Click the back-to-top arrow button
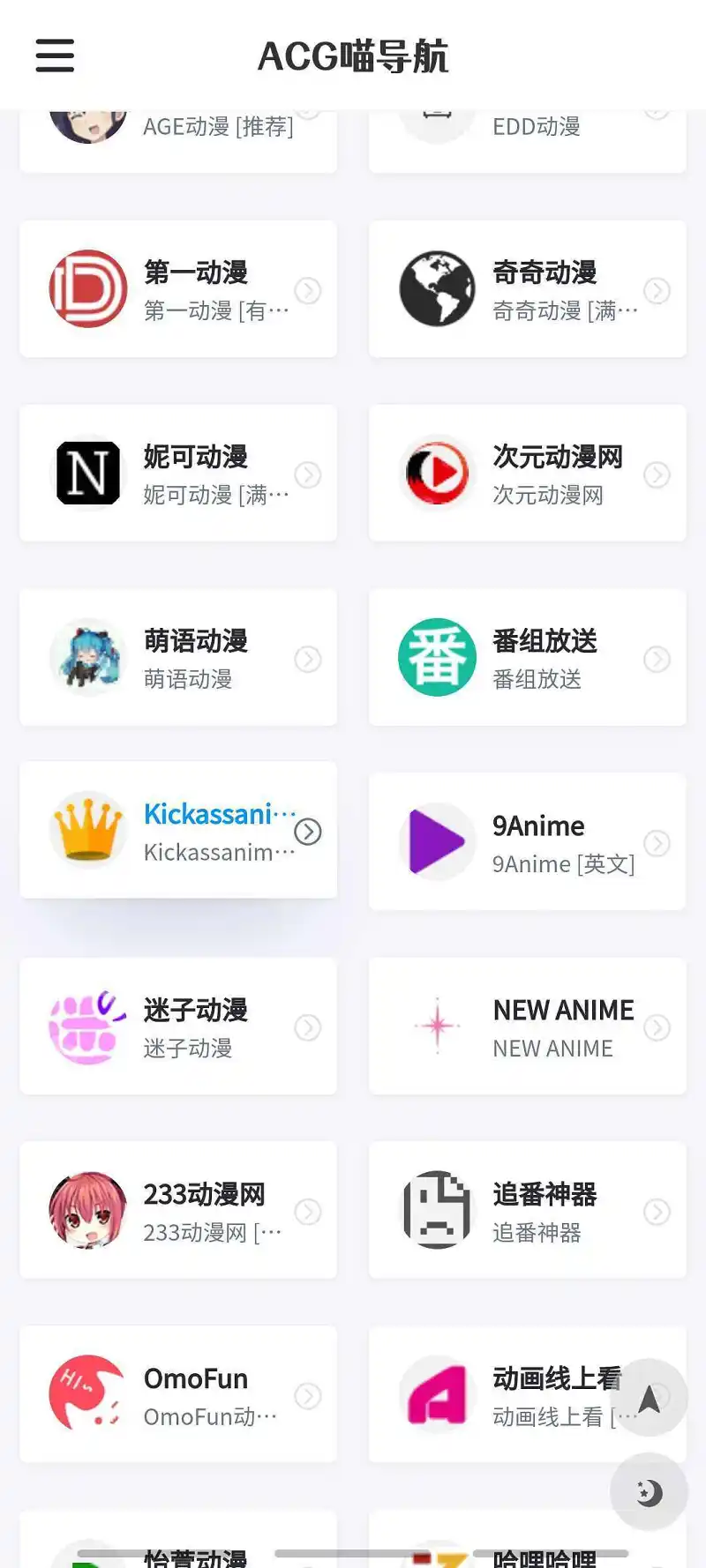 (648, 1397)
